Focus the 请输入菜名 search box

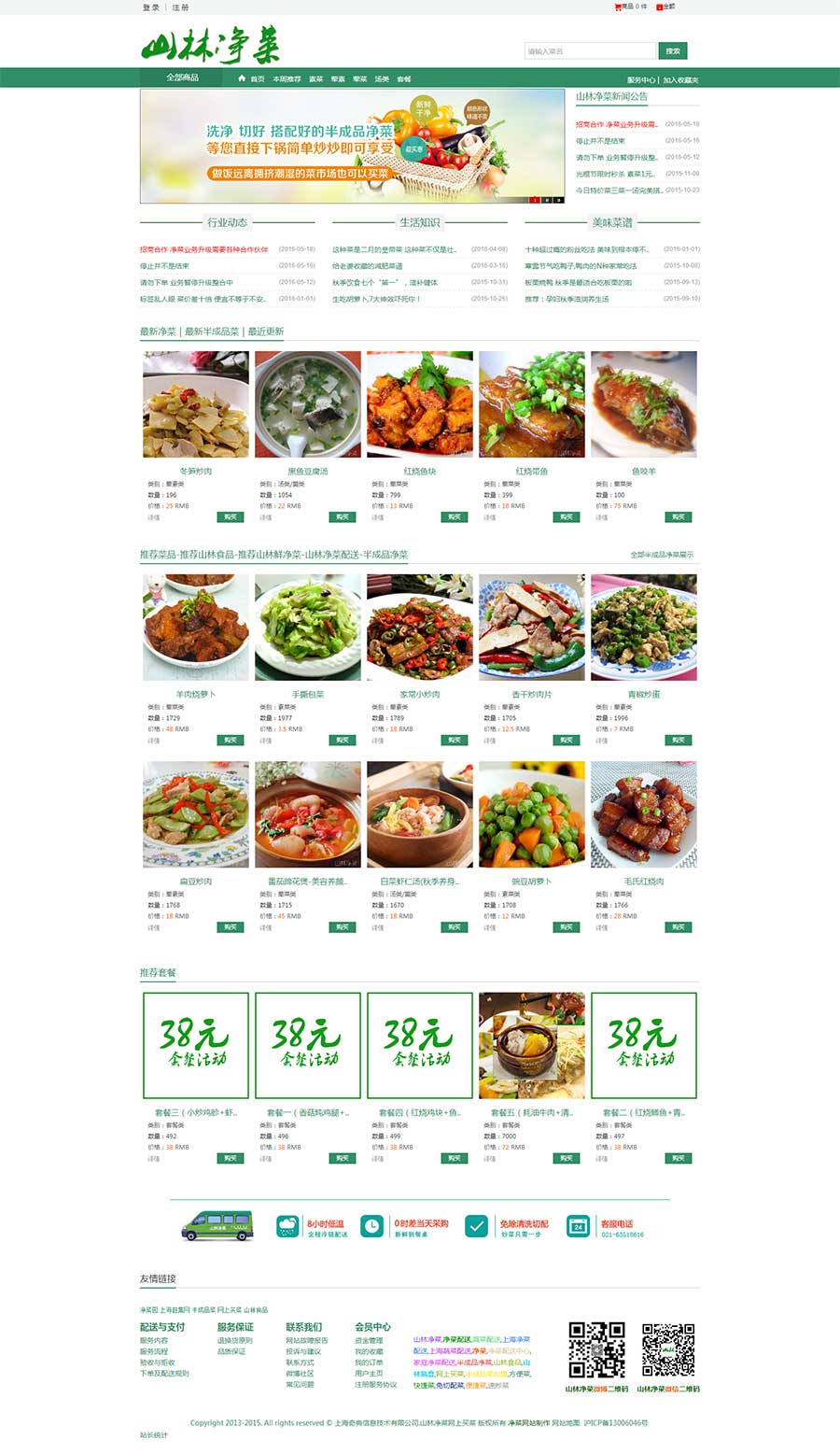coord(590,51)
